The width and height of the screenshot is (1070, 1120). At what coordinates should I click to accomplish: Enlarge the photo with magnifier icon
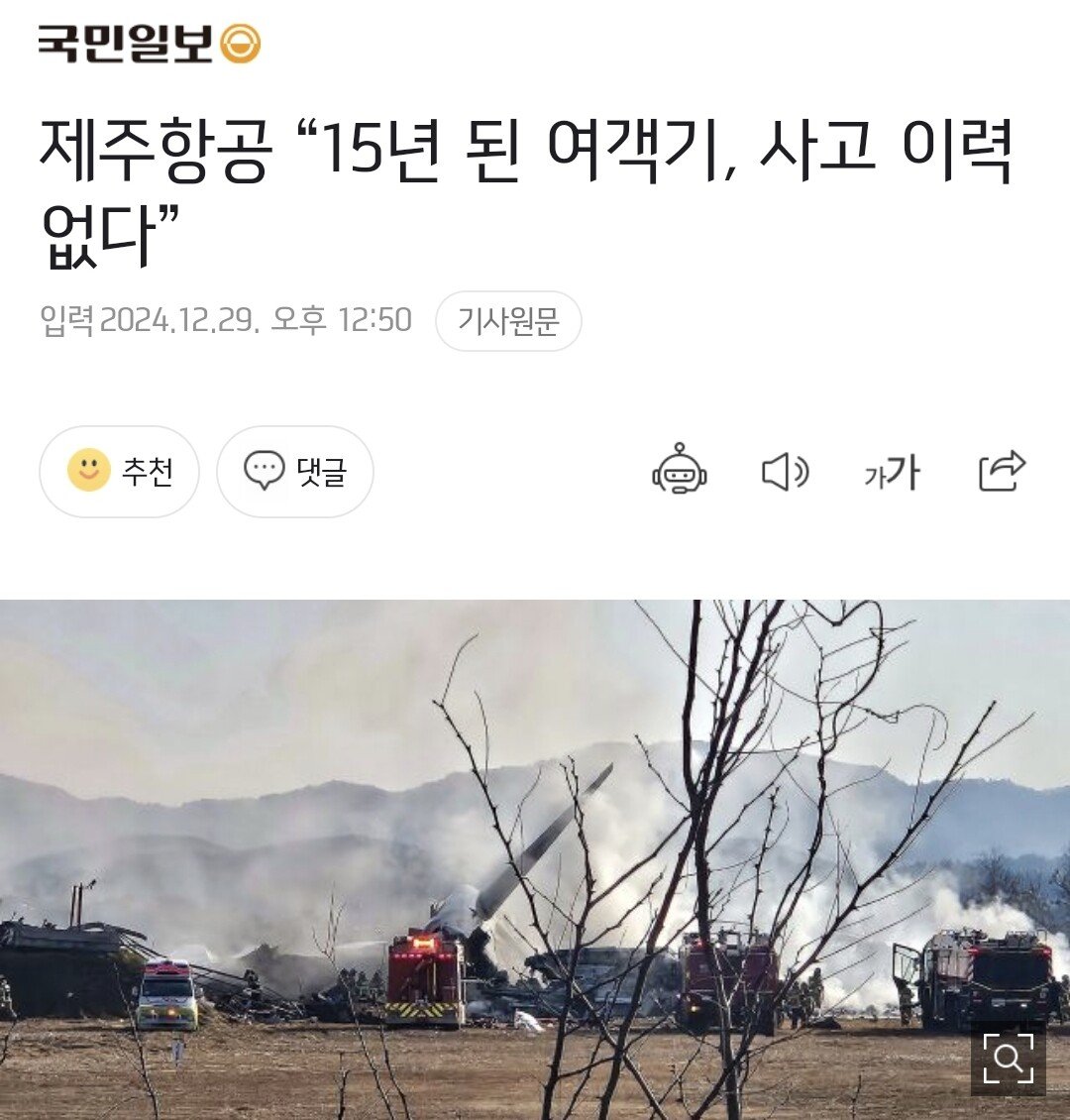click(1008, 1058)
